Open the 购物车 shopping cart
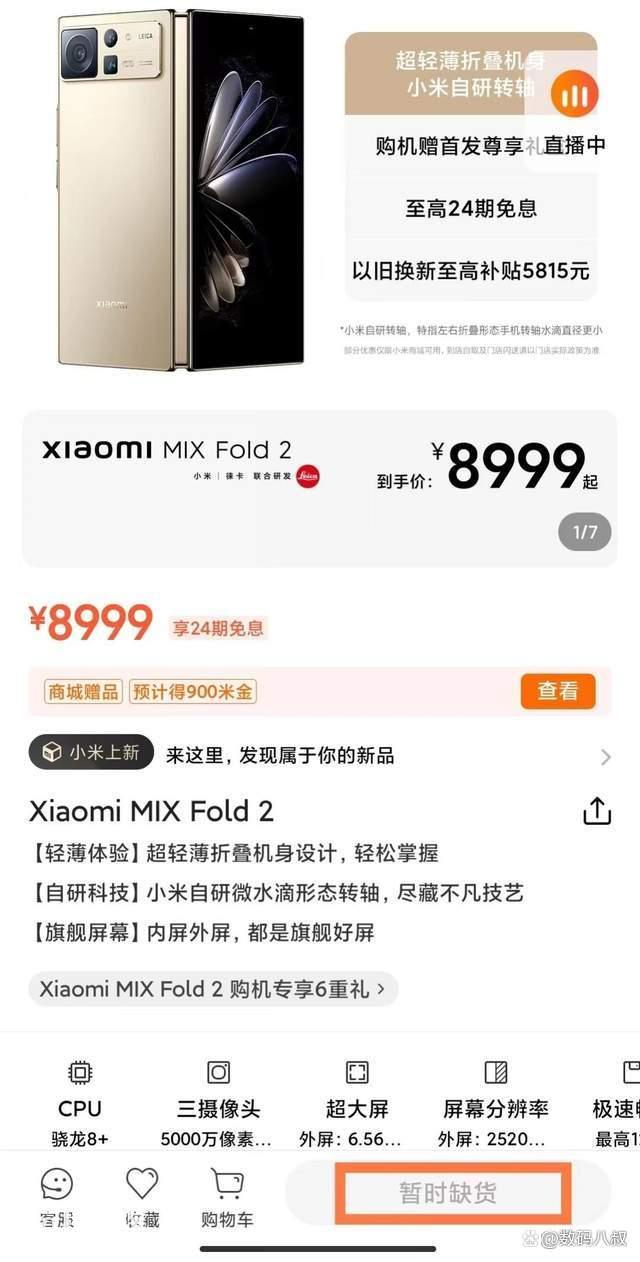Viewport: 640px width, 1262px height. click(227, 1197)
